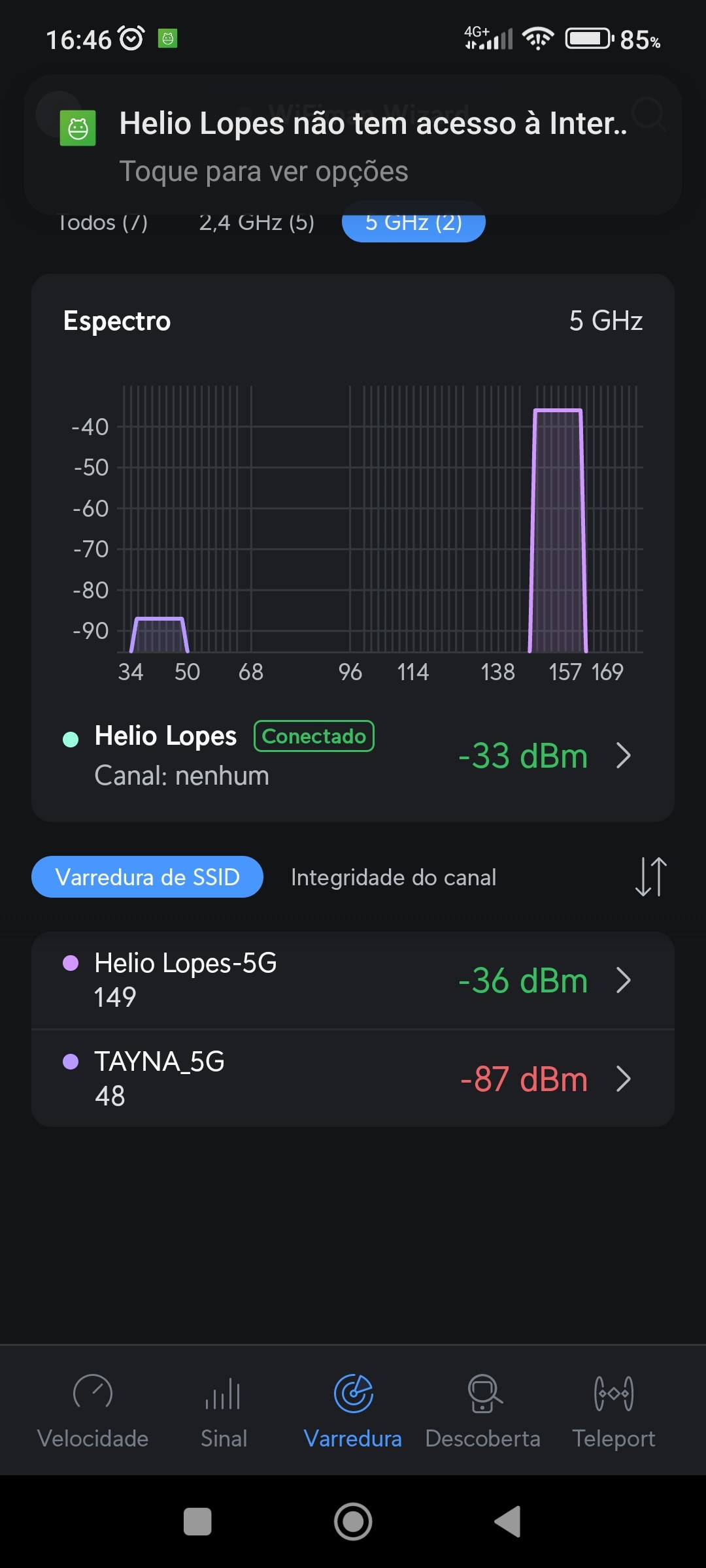The height and width of the screenshot is (1568, 706).
Task: Go to the home screen
Action: (x=353, y=1522)
